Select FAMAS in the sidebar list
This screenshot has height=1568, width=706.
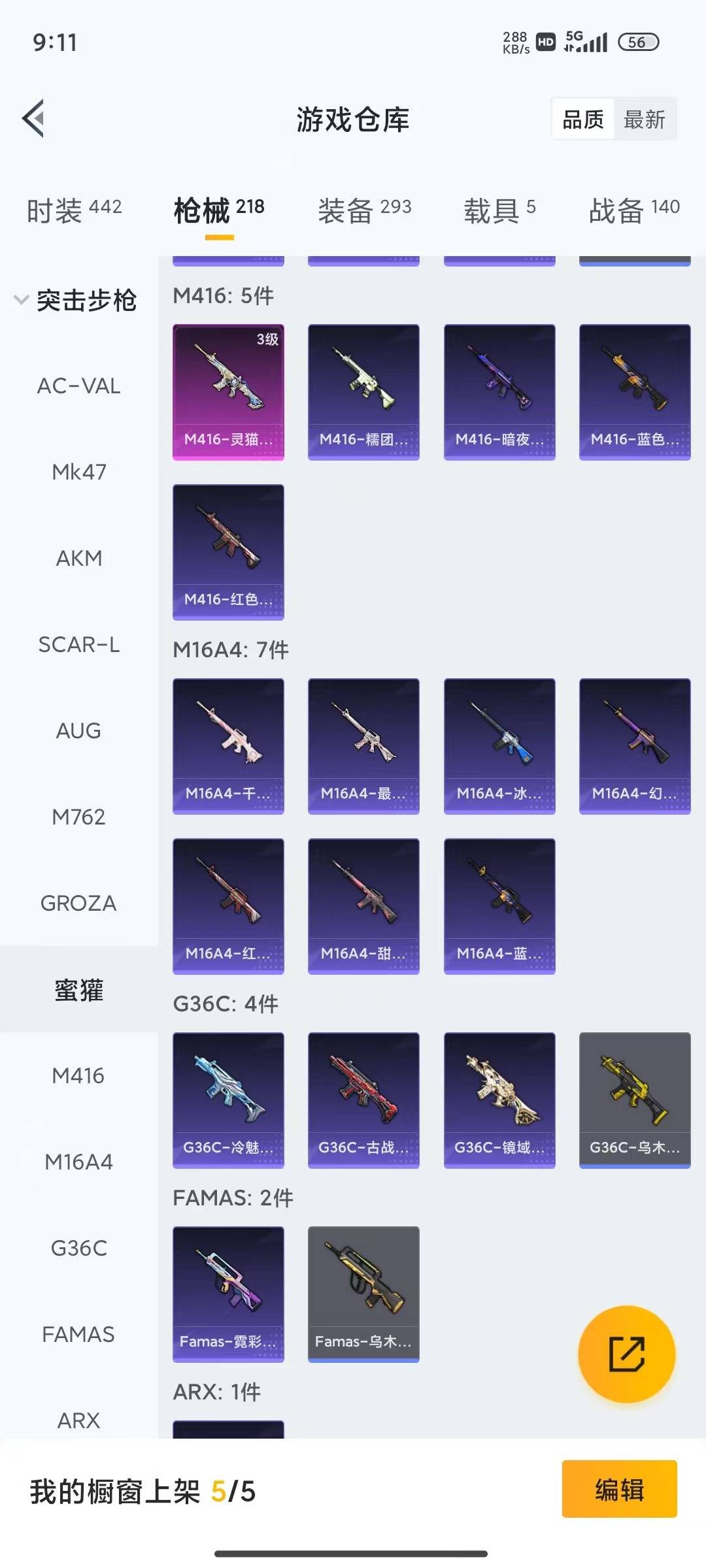click(78, 1335)
